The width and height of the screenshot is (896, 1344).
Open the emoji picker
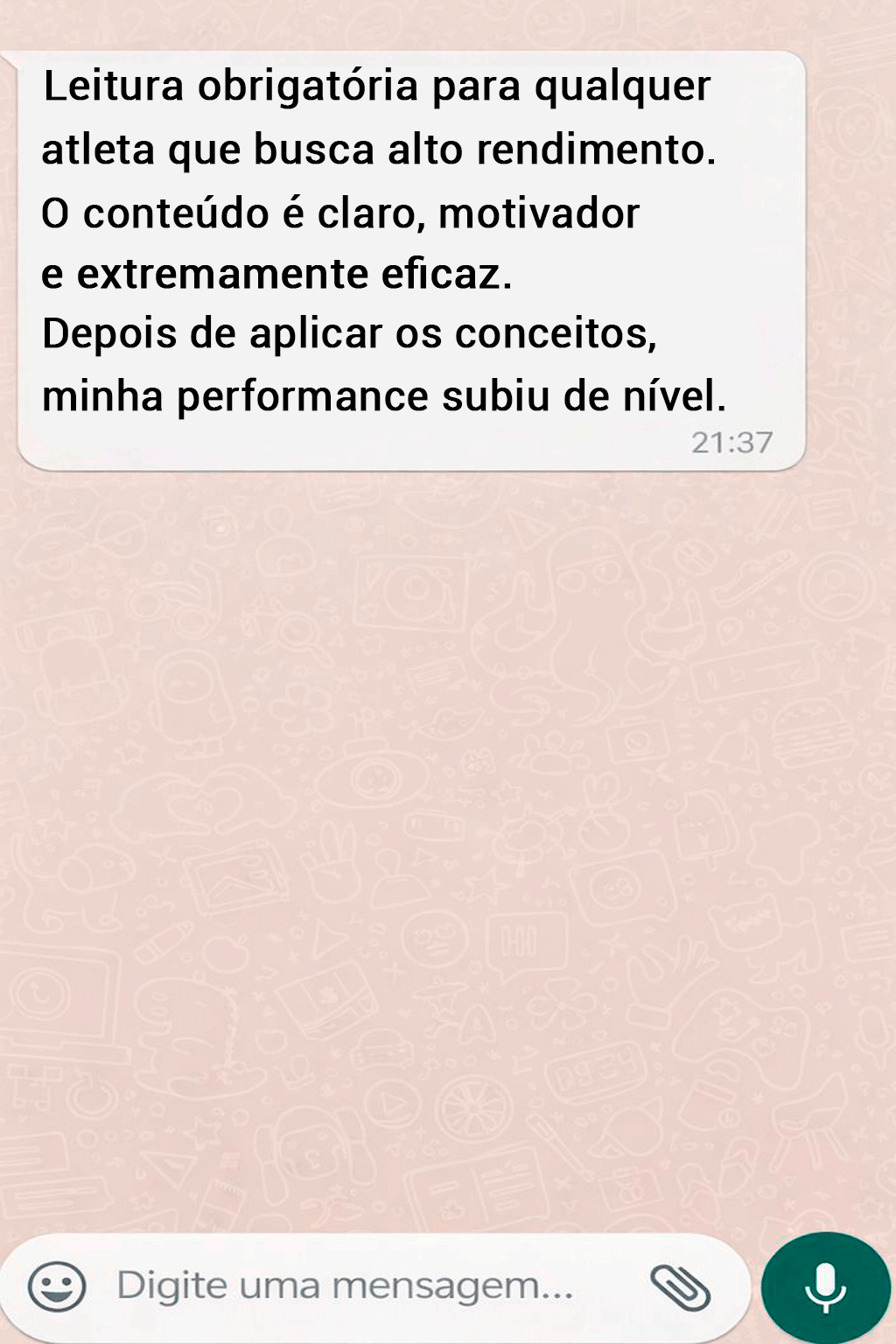pyautogui.click(x=57, y=1287)
